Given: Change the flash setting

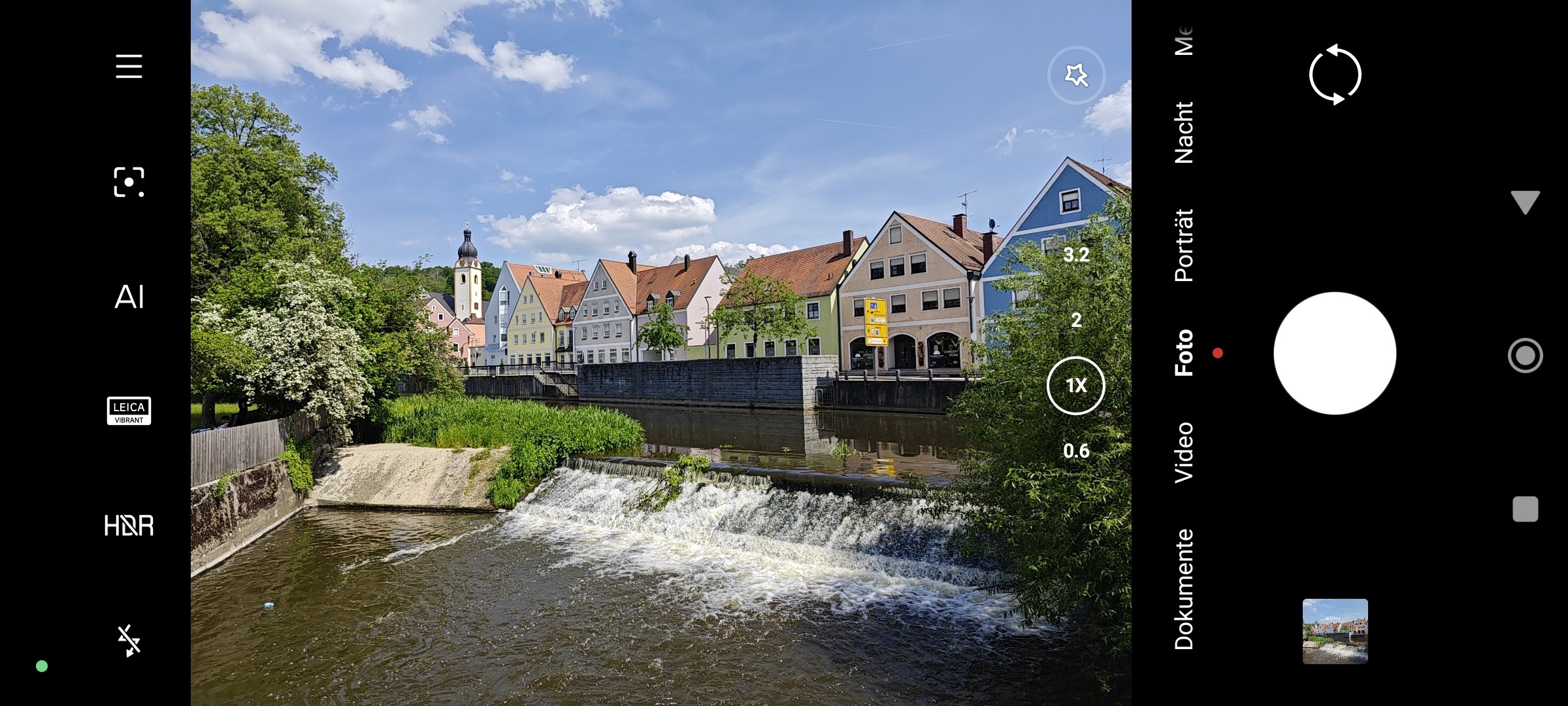Looking at the screenshot, I should pos(129,641).
